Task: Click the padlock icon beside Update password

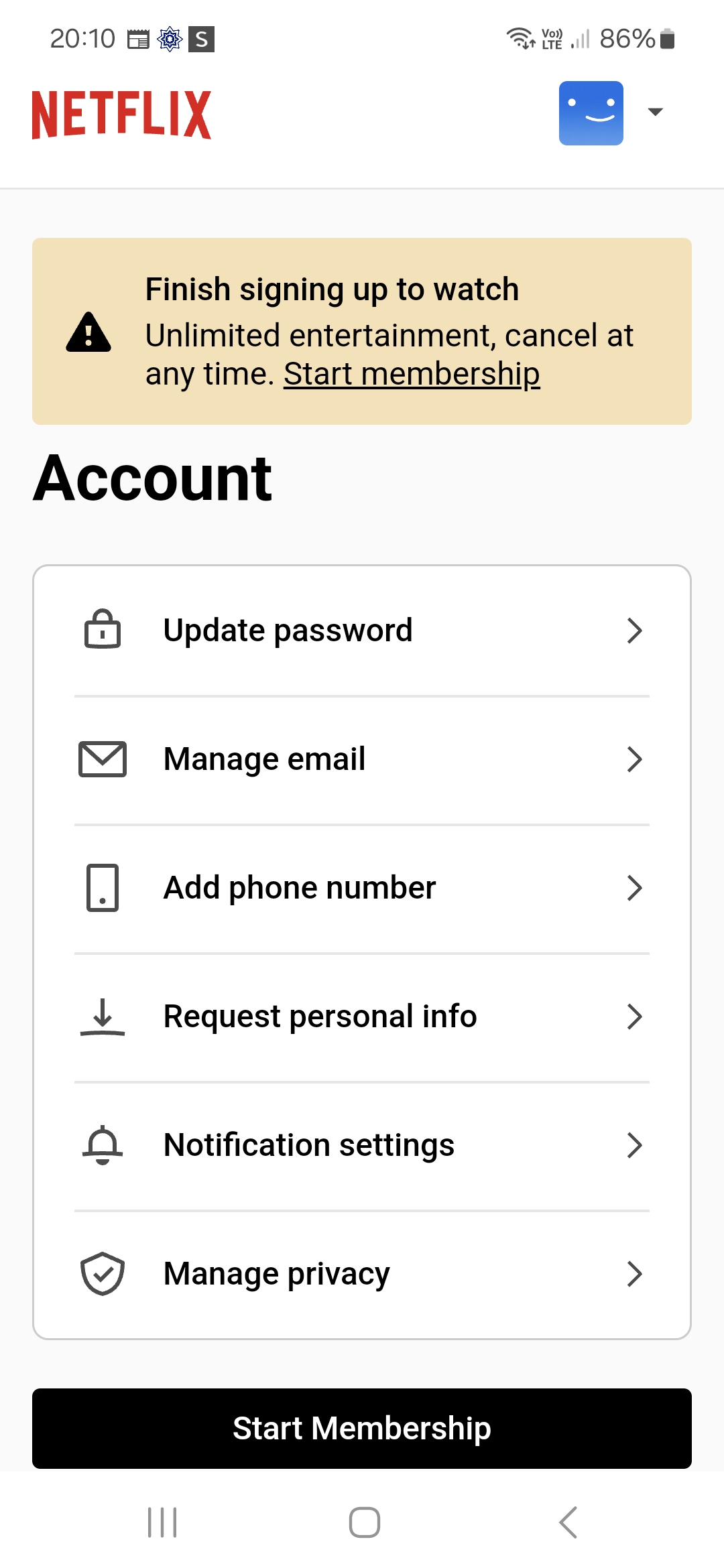Action: pyautogui.click(x=102, y=630)
